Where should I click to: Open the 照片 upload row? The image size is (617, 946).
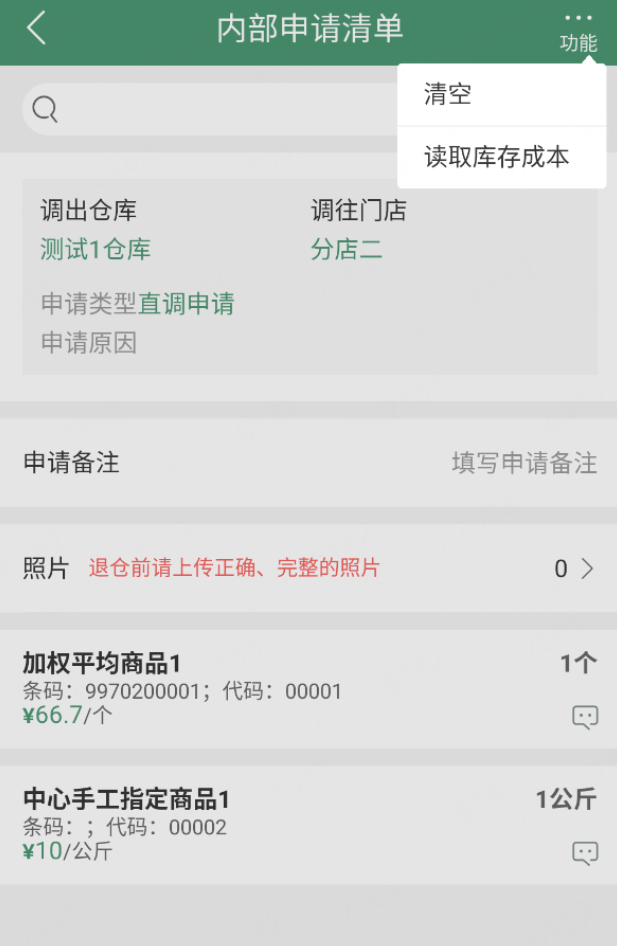point(308,569)
